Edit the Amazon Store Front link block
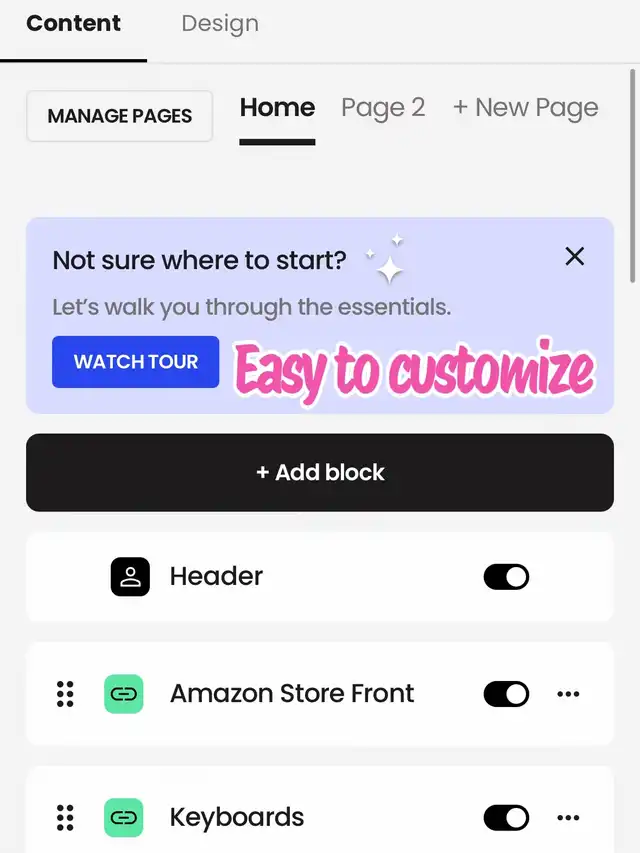Viewport: 640px width, 853px height. [x=291, y=694]
